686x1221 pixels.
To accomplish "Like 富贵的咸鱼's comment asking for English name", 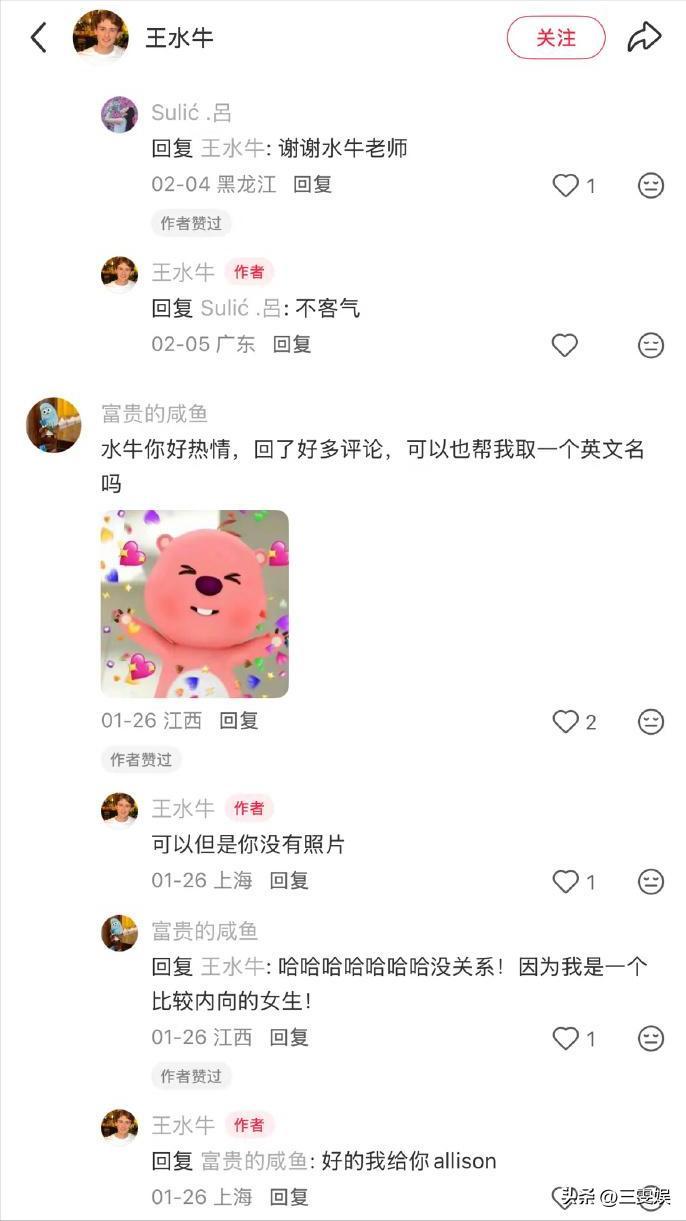I will 566,722.
